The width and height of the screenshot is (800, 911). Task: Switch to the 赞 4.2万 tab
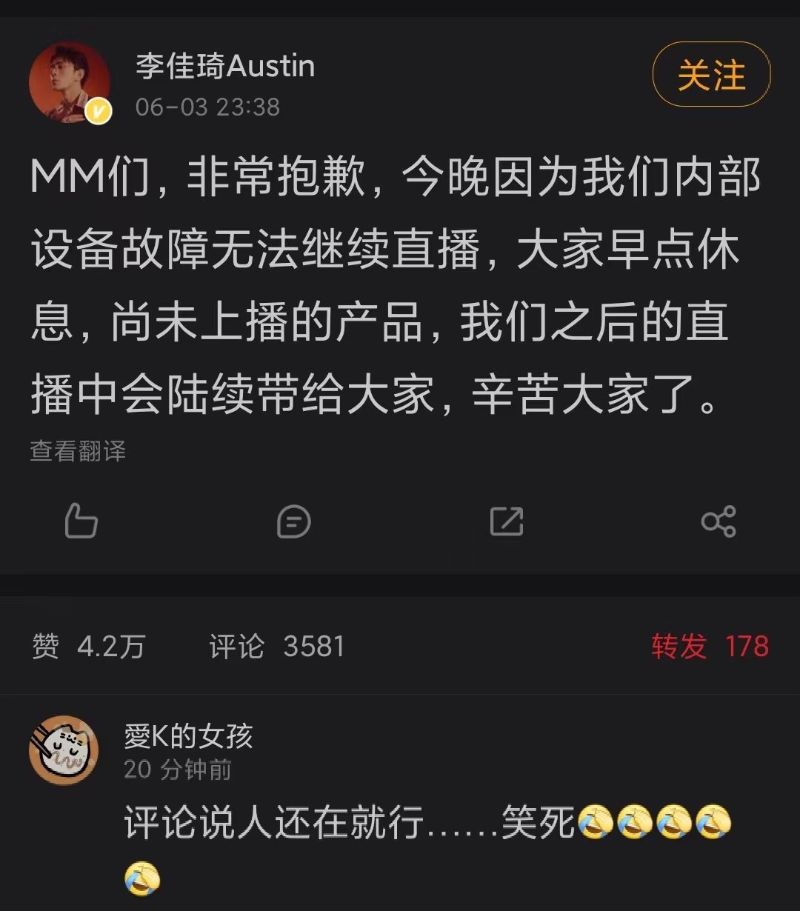[x=88, y=646]
